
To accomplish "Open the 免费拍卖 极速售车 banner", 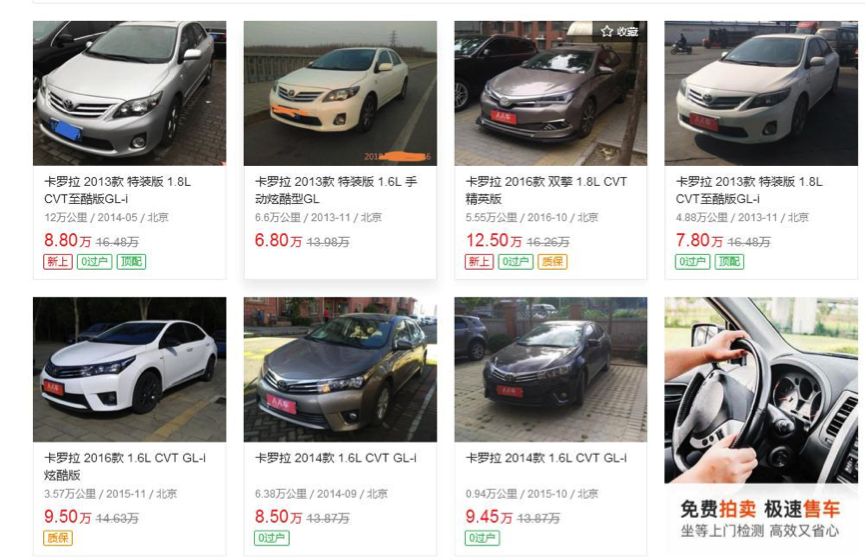I will (761, 420).
